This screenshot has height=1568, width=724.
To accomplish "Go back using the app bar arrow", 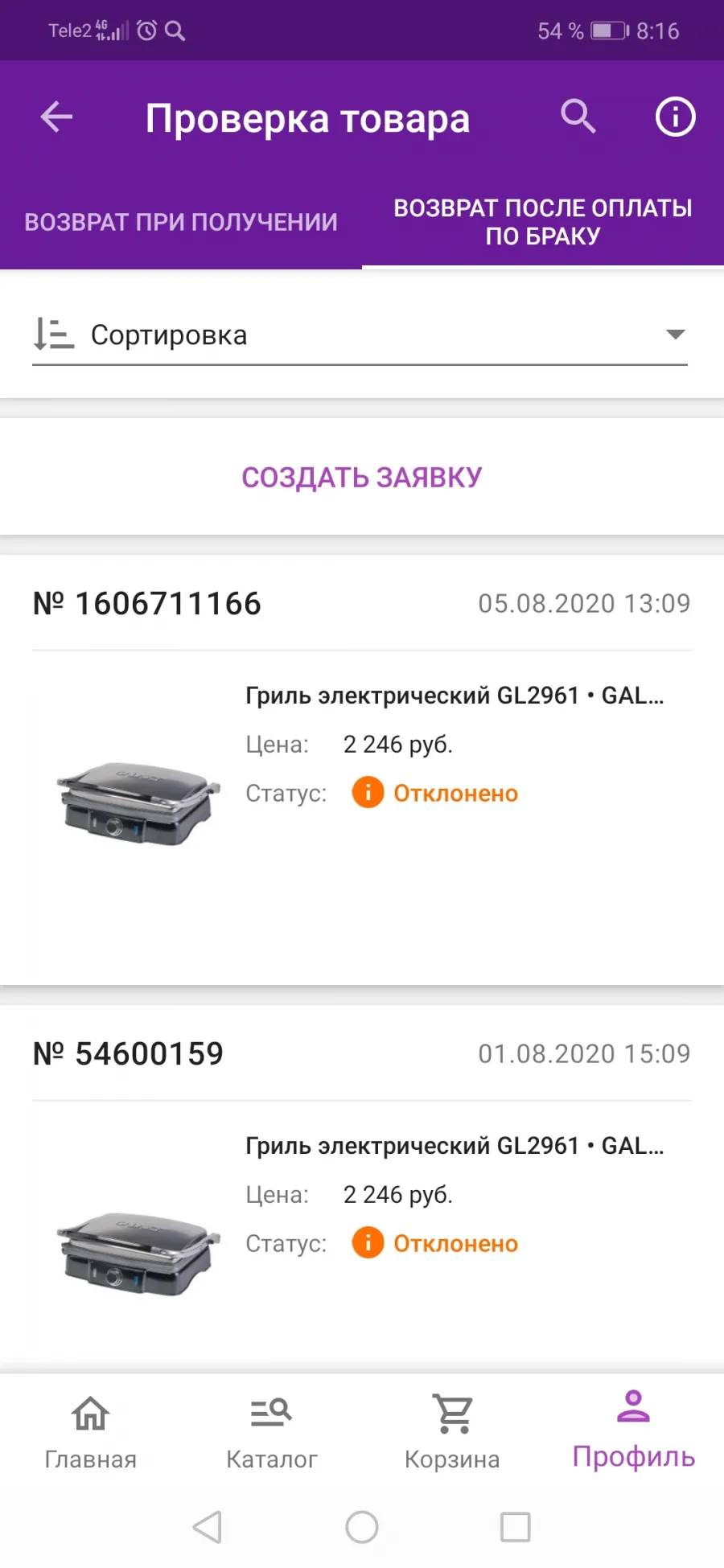I will click(x=56, y=117).
